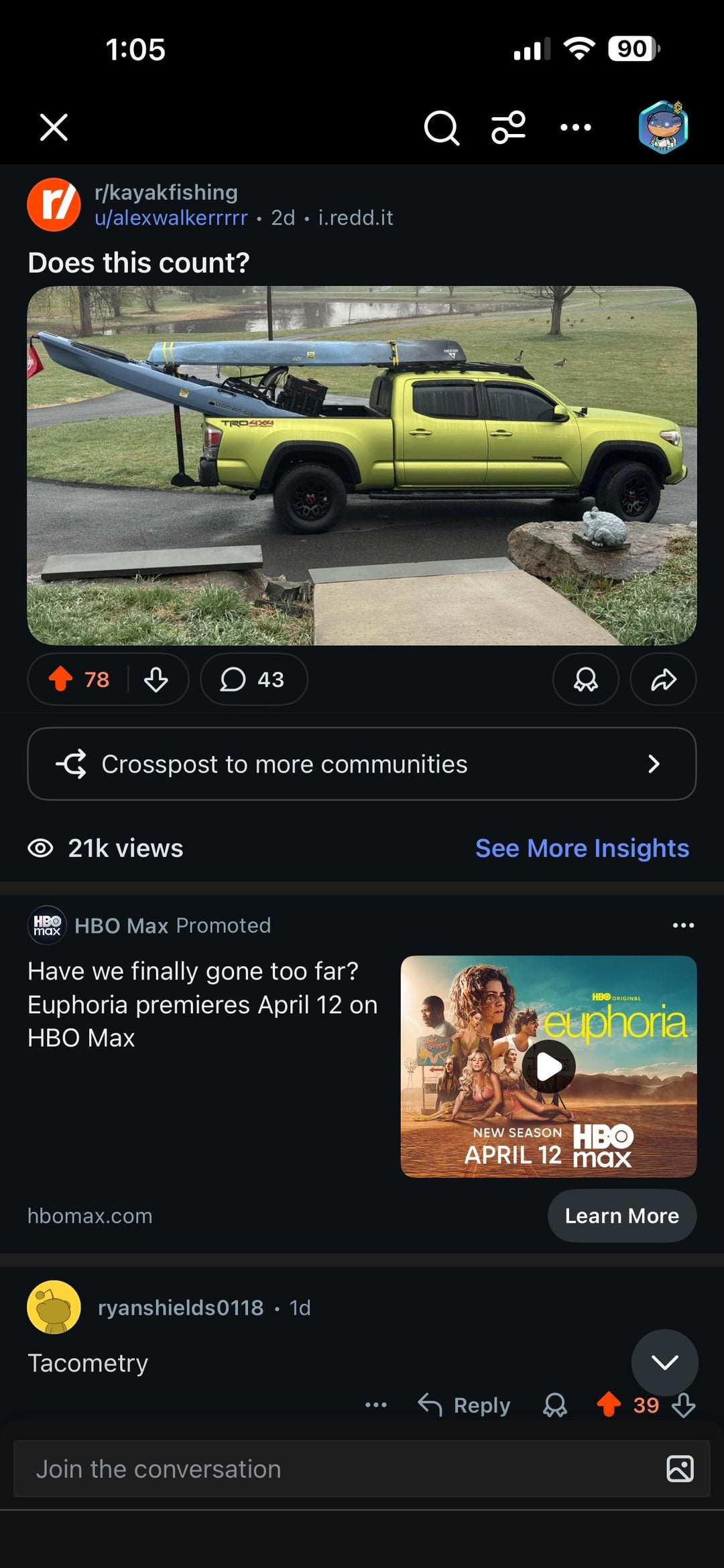This screenshot has width=724, height=1568.
Task: Tap Learn More on HBO Max ad
Action: 621,1216
